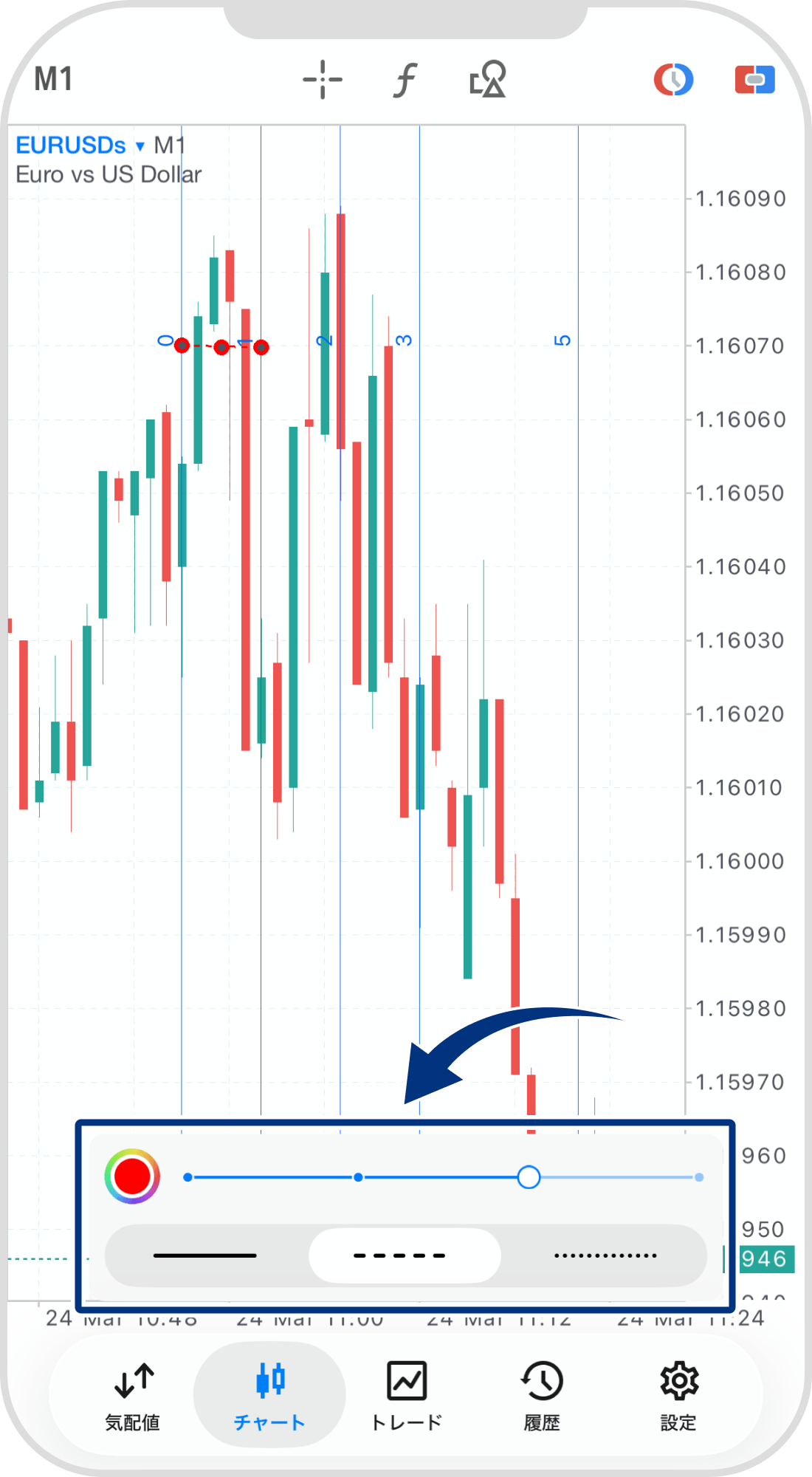Activate the crosshair tool

pos(323,80)
